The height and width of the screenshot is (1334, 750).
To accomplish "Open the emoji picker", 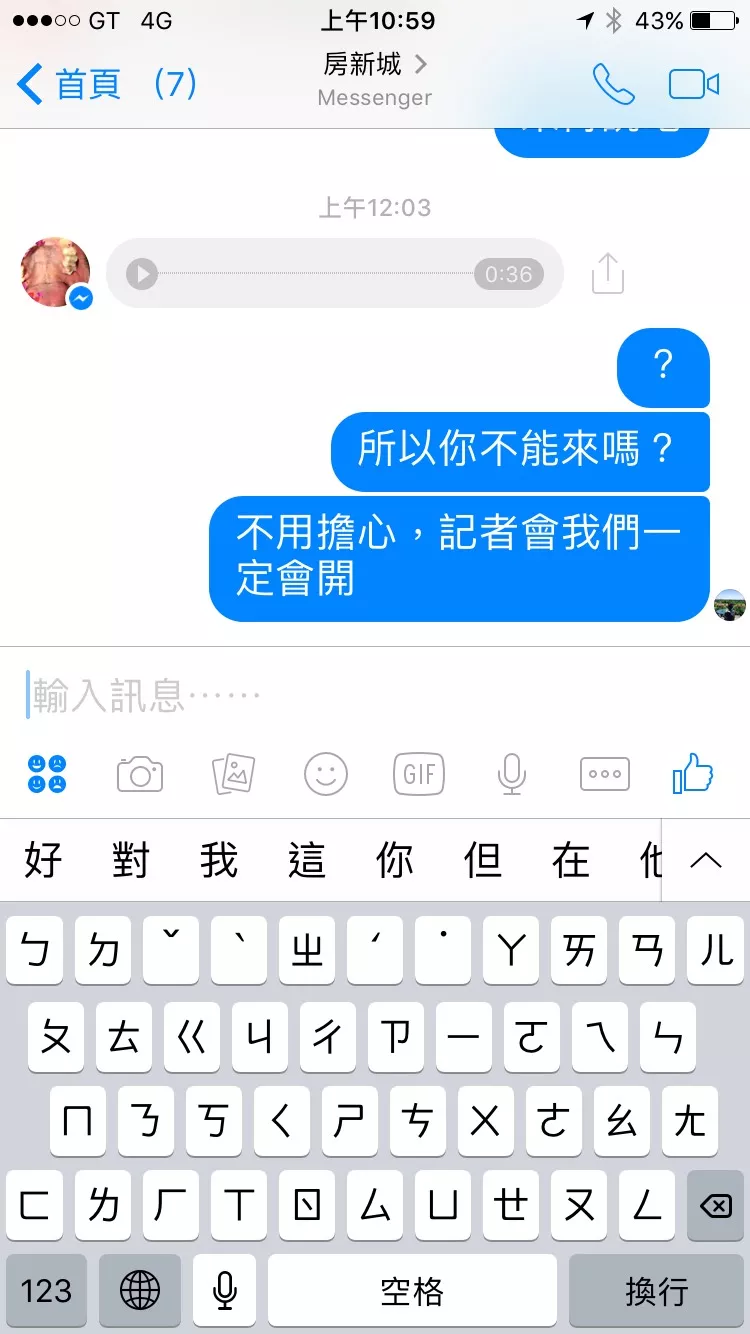I will 326,774.
